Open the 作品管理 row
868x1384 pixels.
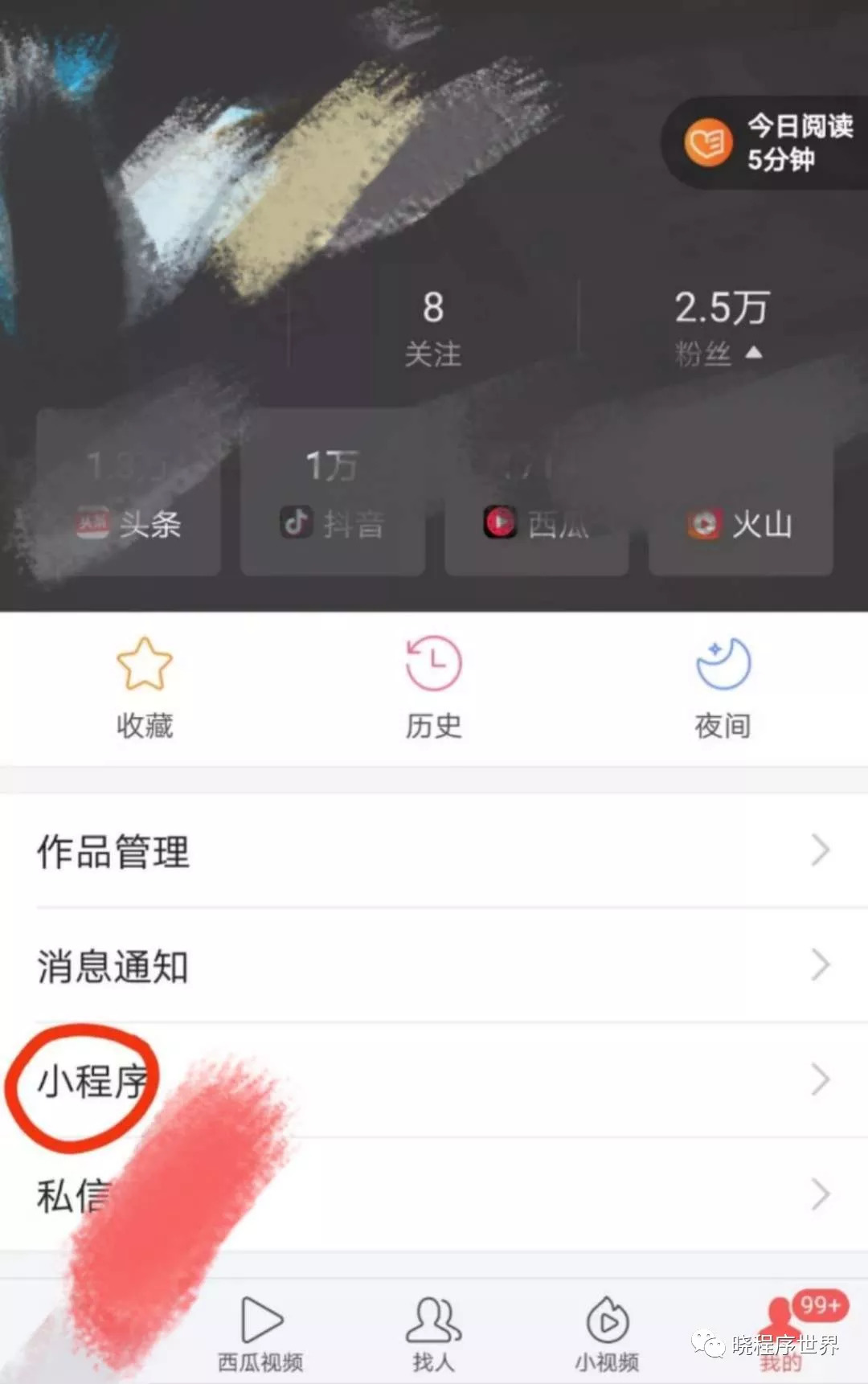tap(434, 851)
